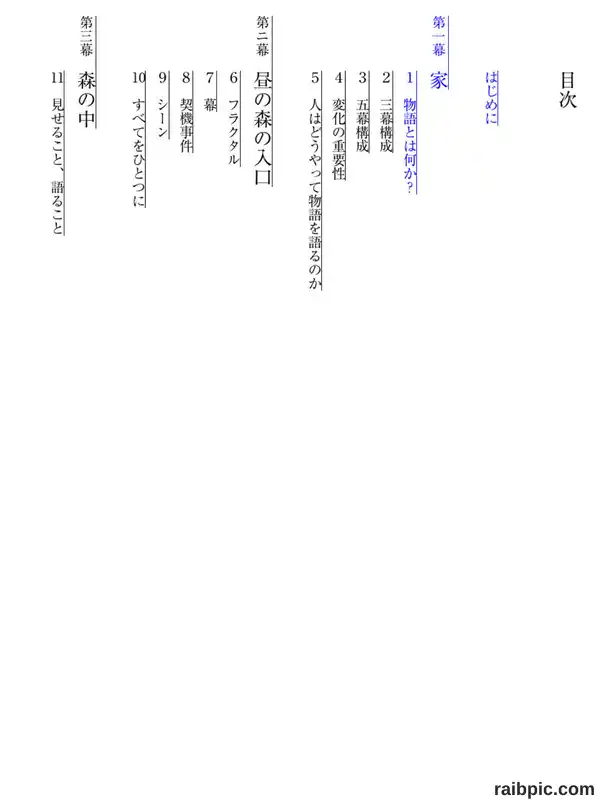The width and height of the screenshot is (600, 800).
Task: Open chapter 11 見せること、語ること
Action: [x=57, y=153]
